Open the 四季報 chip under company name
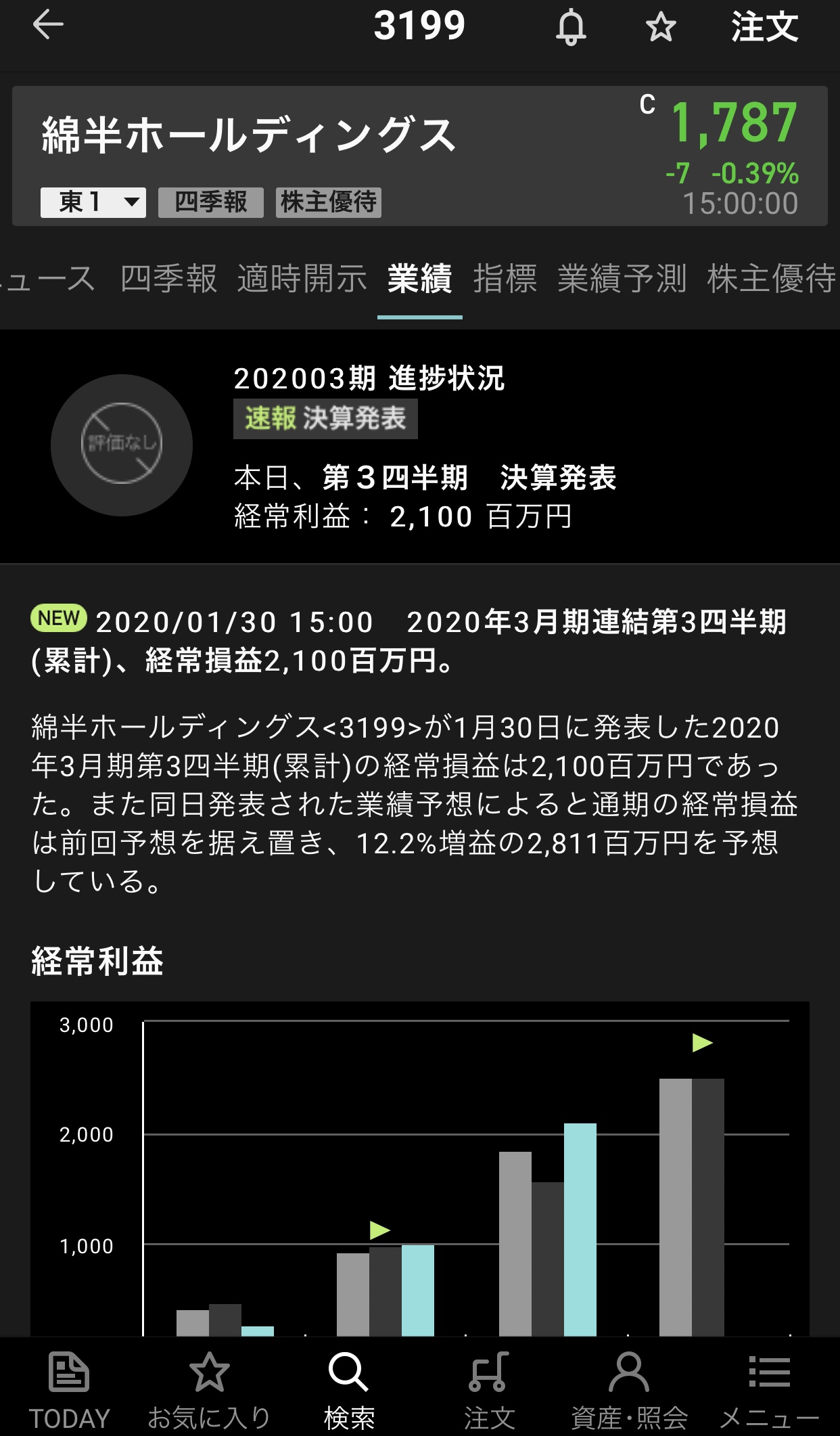Viewport: 840px width, 1436px height. [x=211, y=202]
